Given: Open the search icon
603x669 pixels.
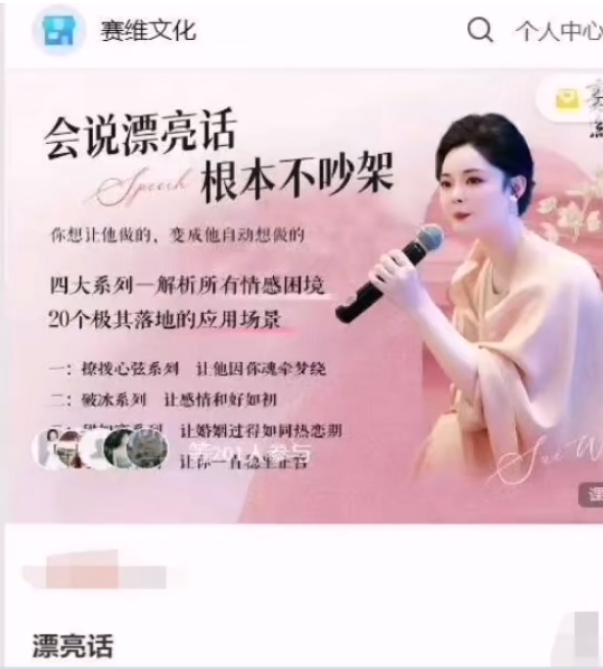Looking at the screenshot, I should point(480,31).
